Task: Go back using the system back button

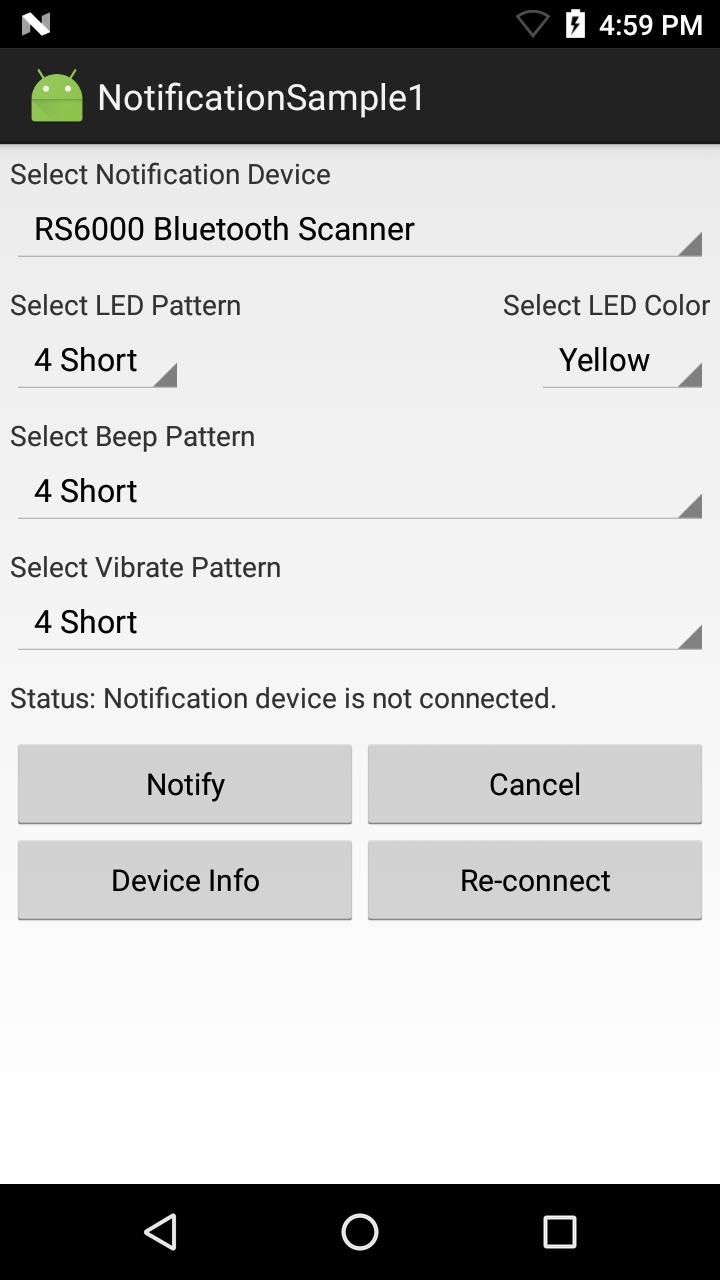Action: tap(160, 1232)
